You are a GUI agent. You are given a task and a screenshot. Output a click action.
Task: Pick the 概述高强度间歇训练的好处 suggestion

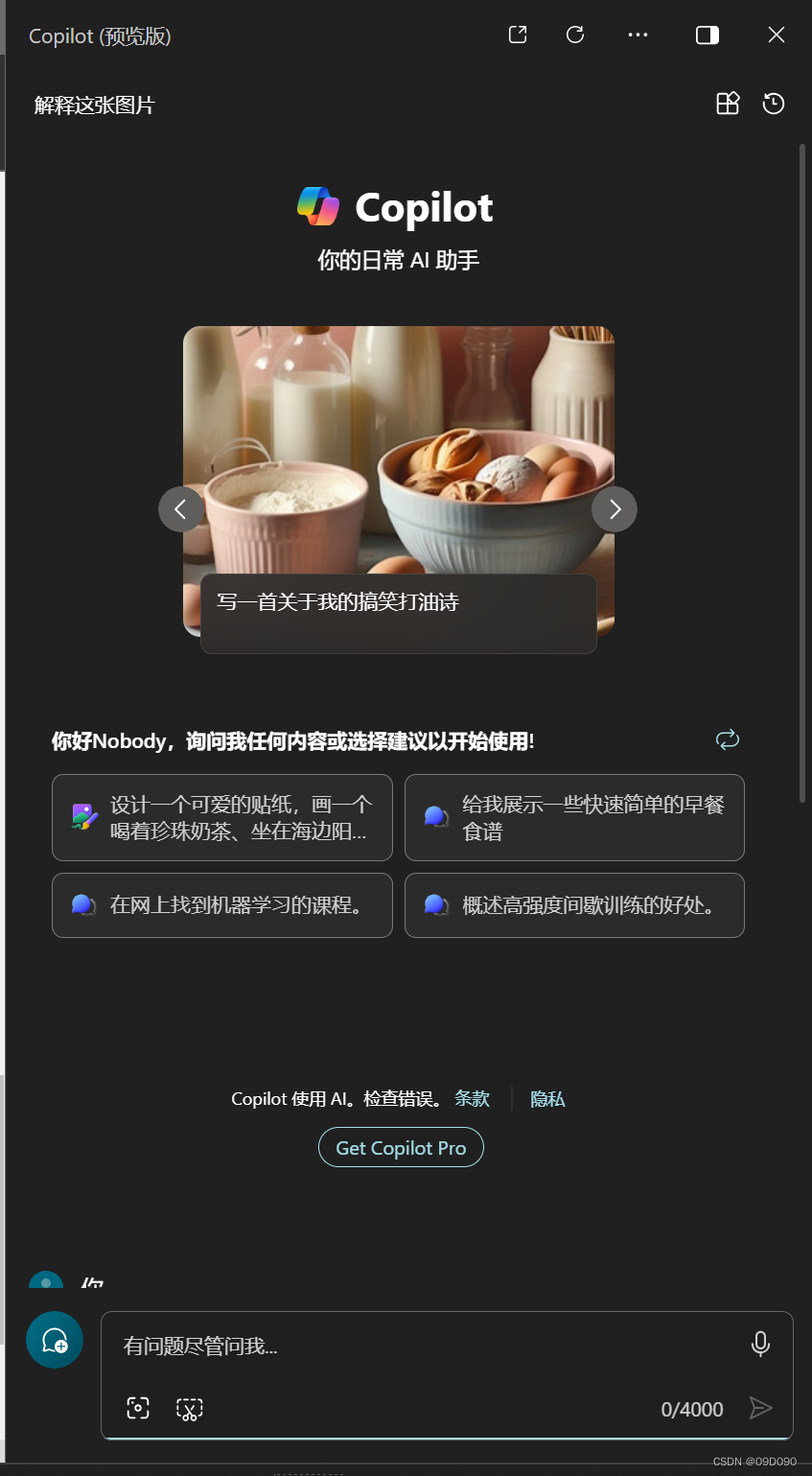coord(574,905)
